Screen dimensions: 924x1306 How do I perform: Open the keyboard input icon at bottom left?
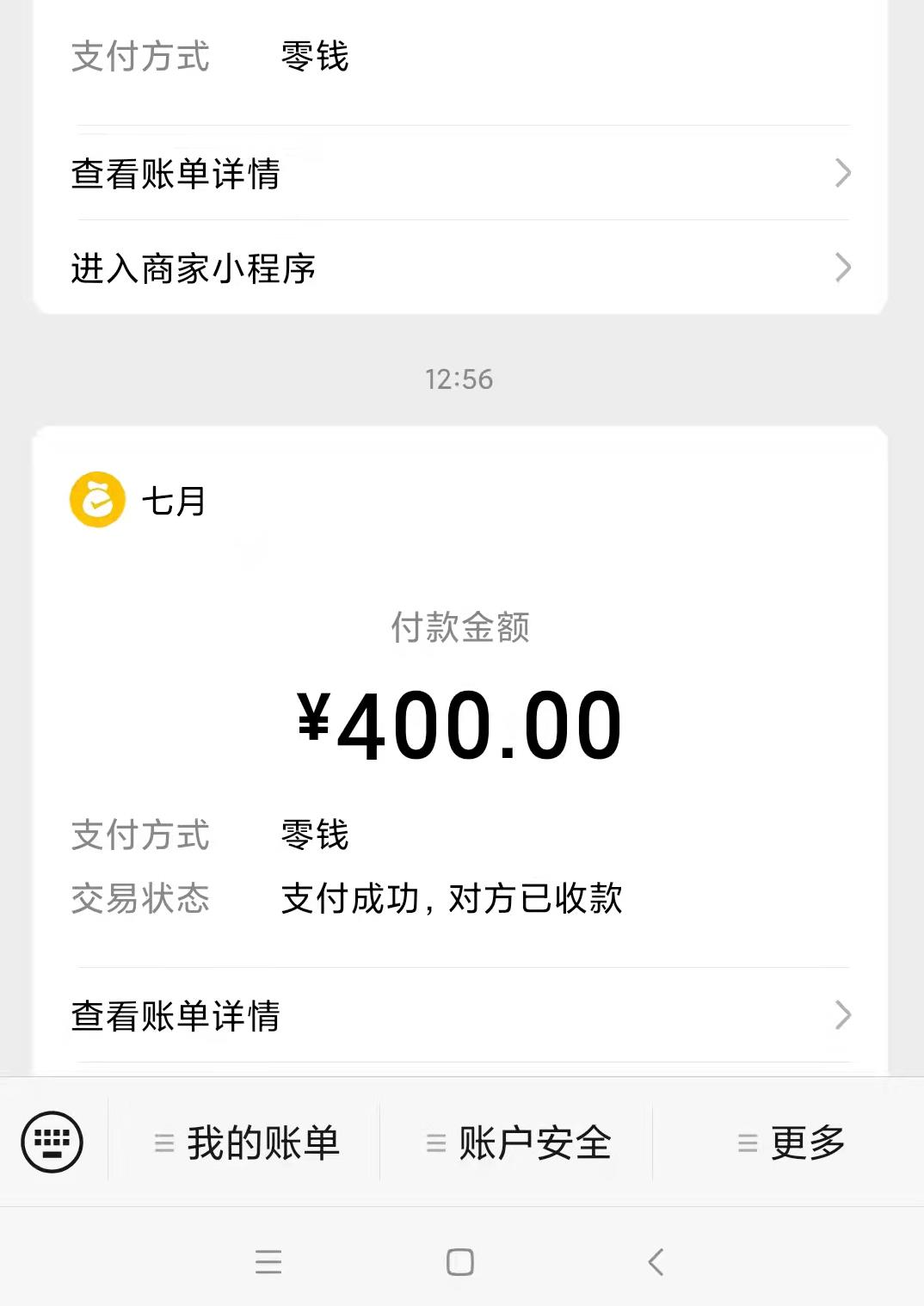click(x=52, y=1143)
